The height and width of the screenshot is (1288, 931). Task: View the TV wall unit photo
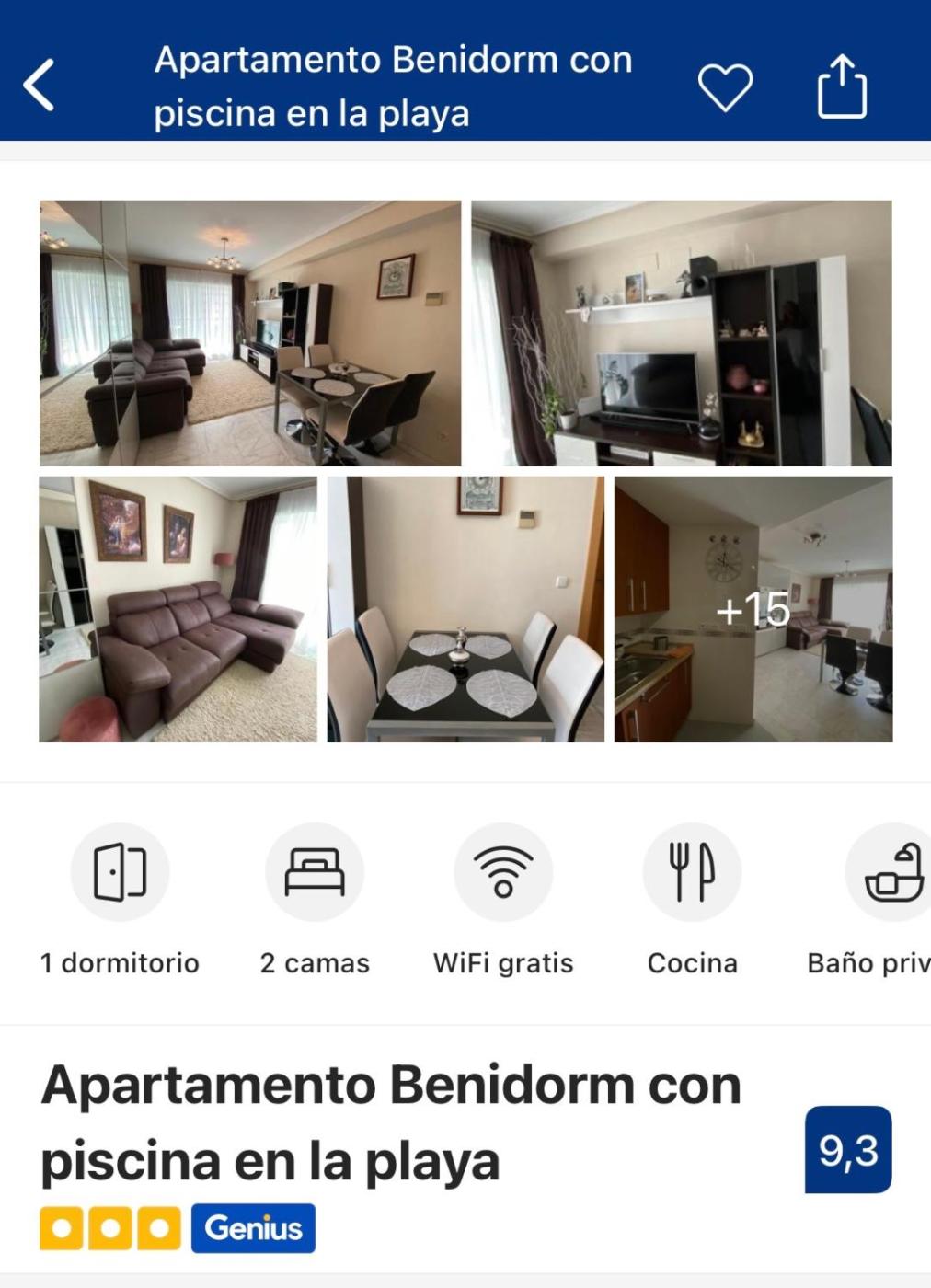click(x=681, y=333)
